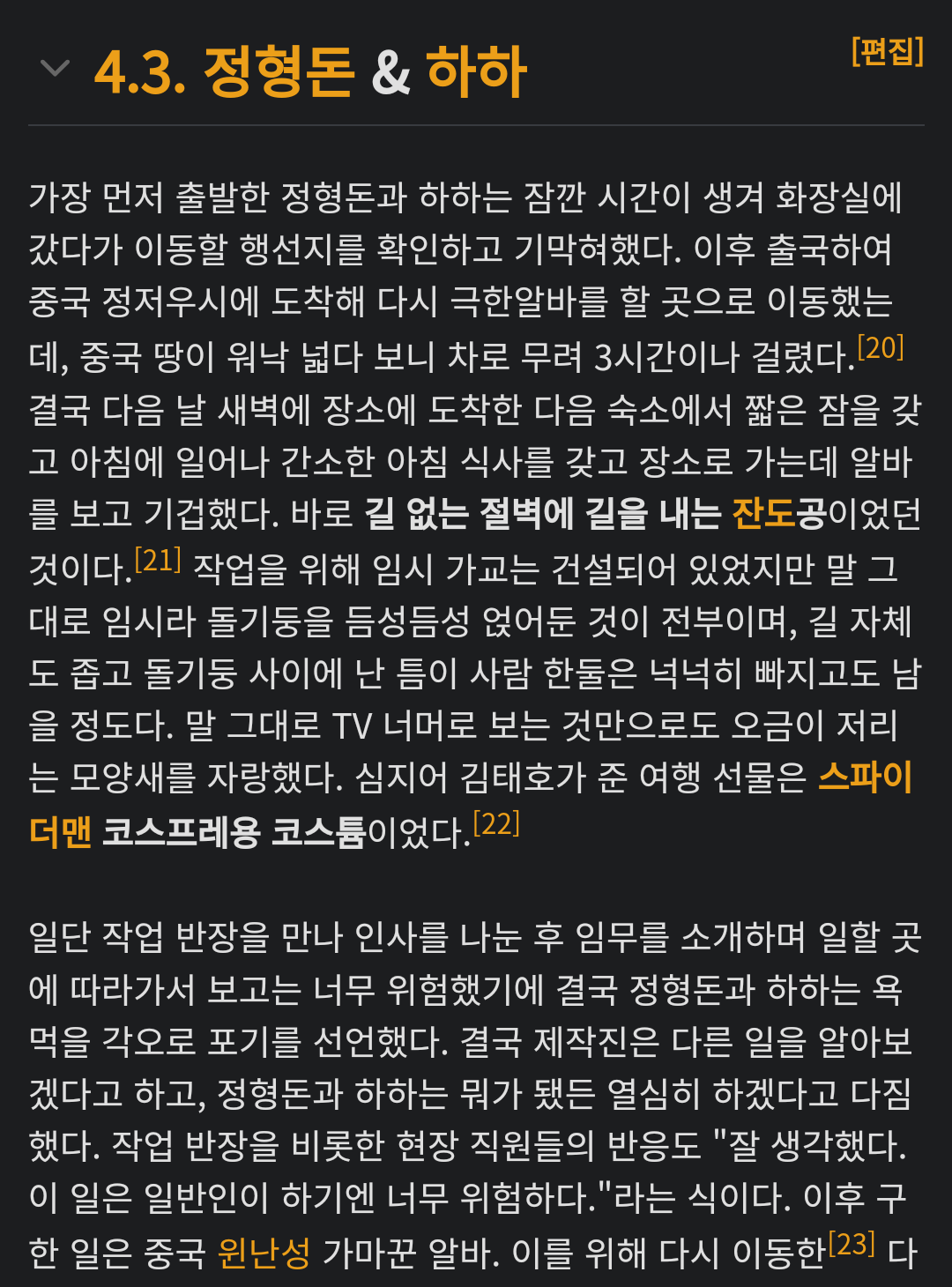
Task: Collapse section 4.3 with the chevron
Action: 55,68
